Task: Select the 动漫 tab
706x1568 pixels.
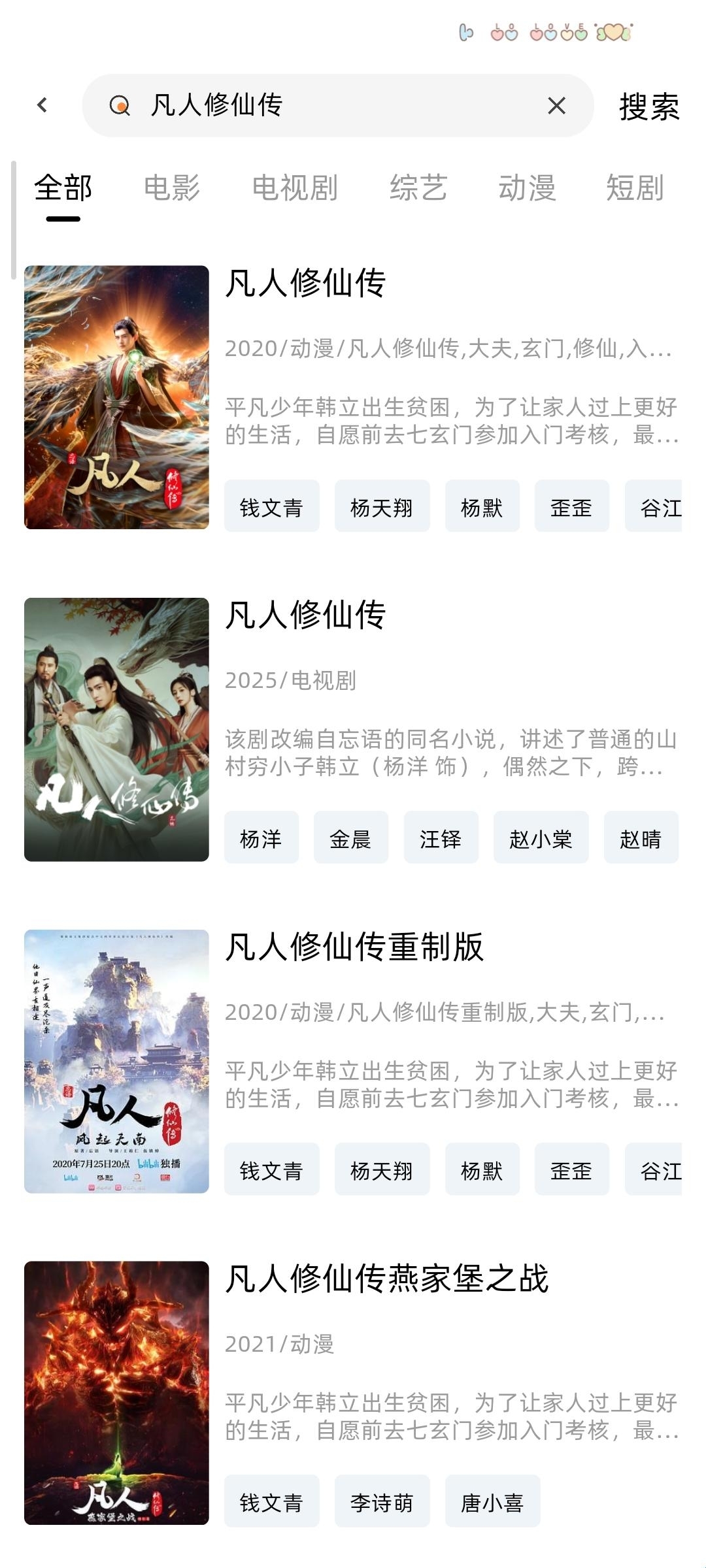Action: tap(528, 189)
